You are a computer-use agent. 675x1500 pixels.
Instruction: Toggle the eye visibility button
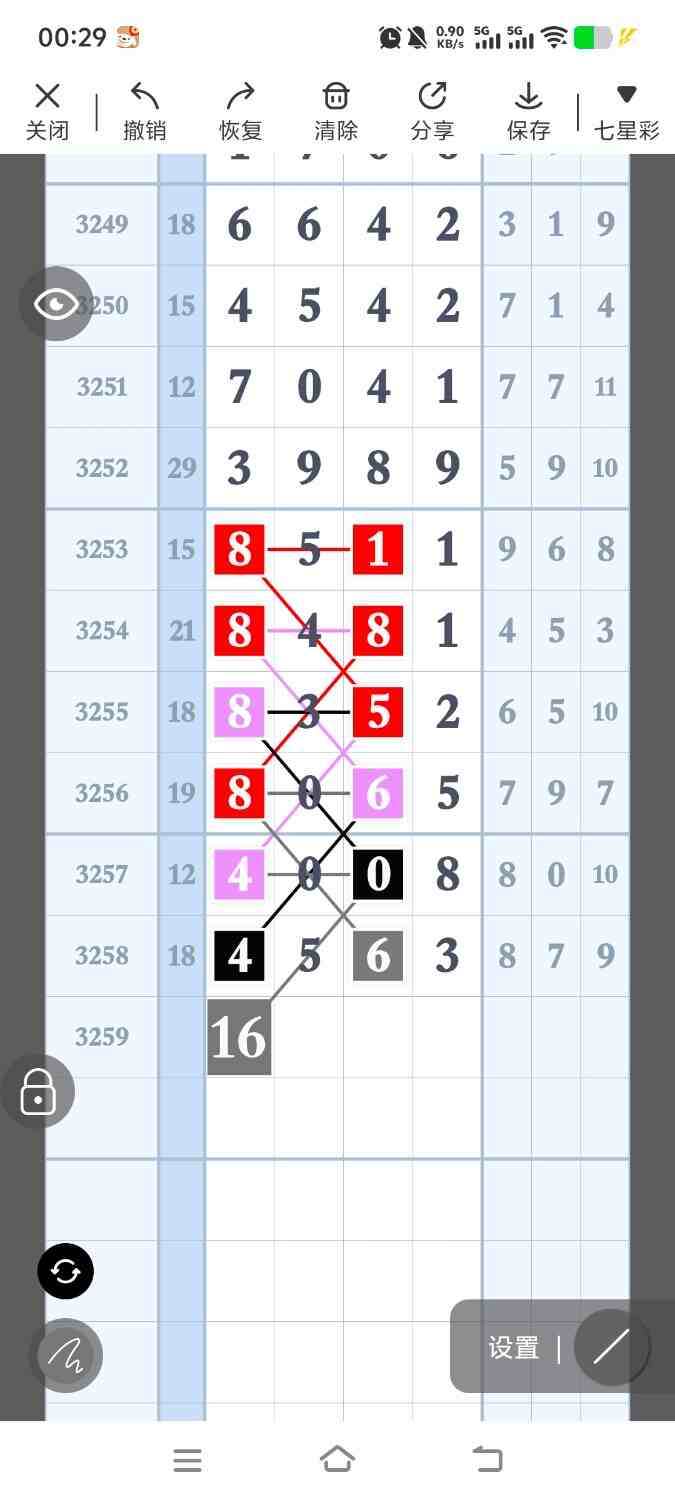(56, 304)
